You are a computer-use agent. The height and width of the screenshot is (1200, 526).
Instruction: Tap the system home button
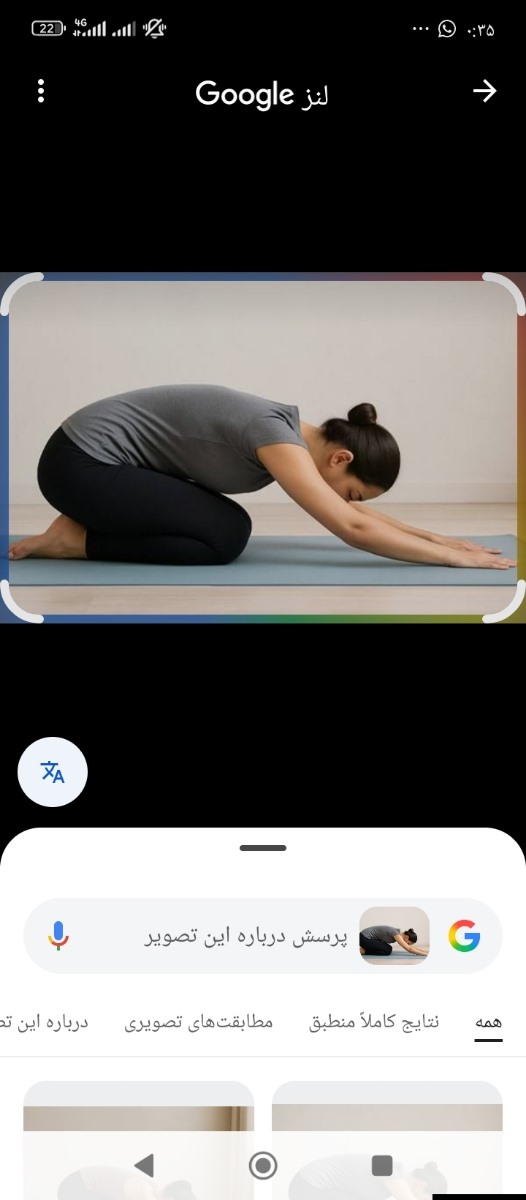tap(263, 1165)
